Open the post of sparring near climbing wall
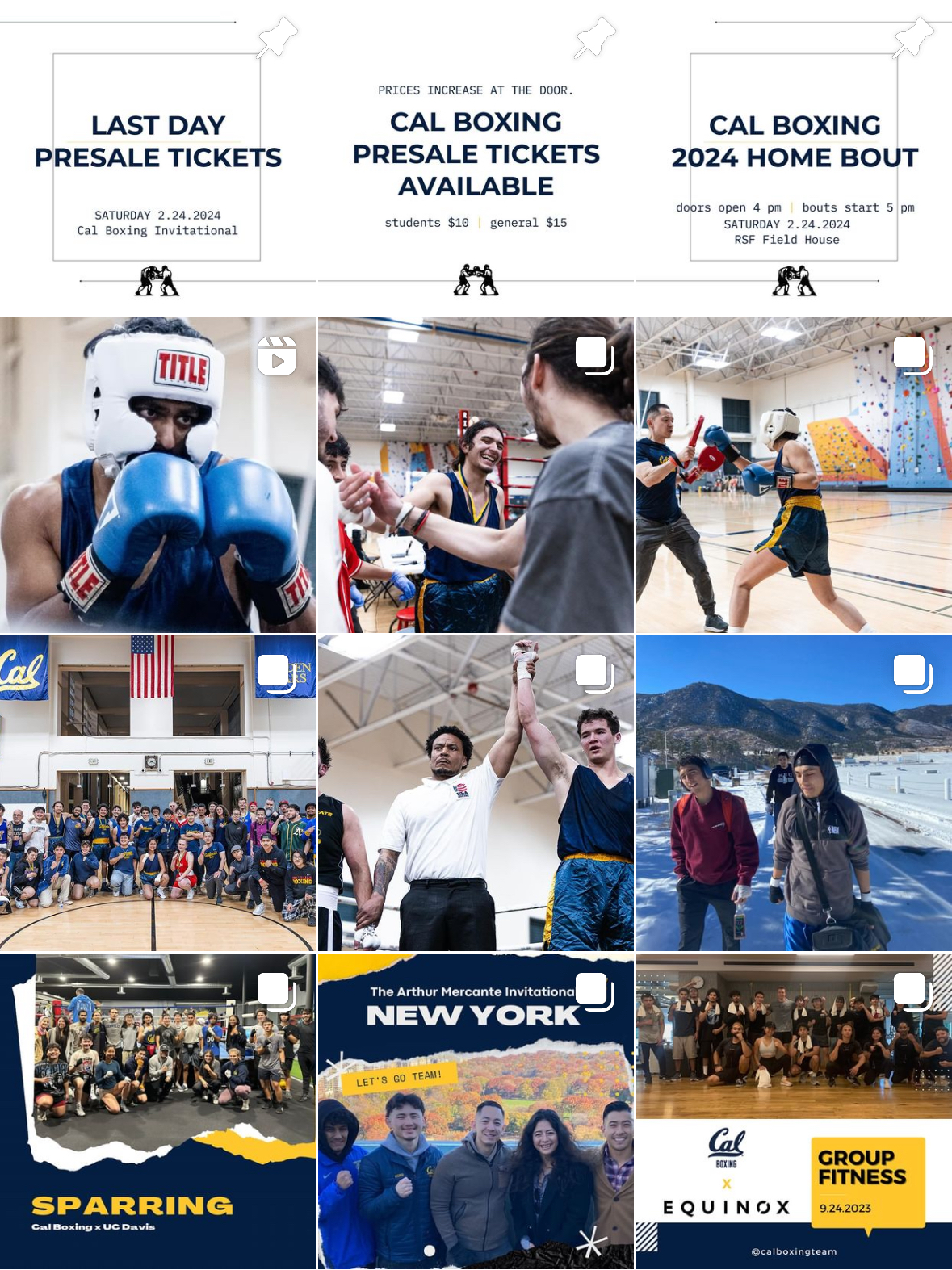 [794, 475]
